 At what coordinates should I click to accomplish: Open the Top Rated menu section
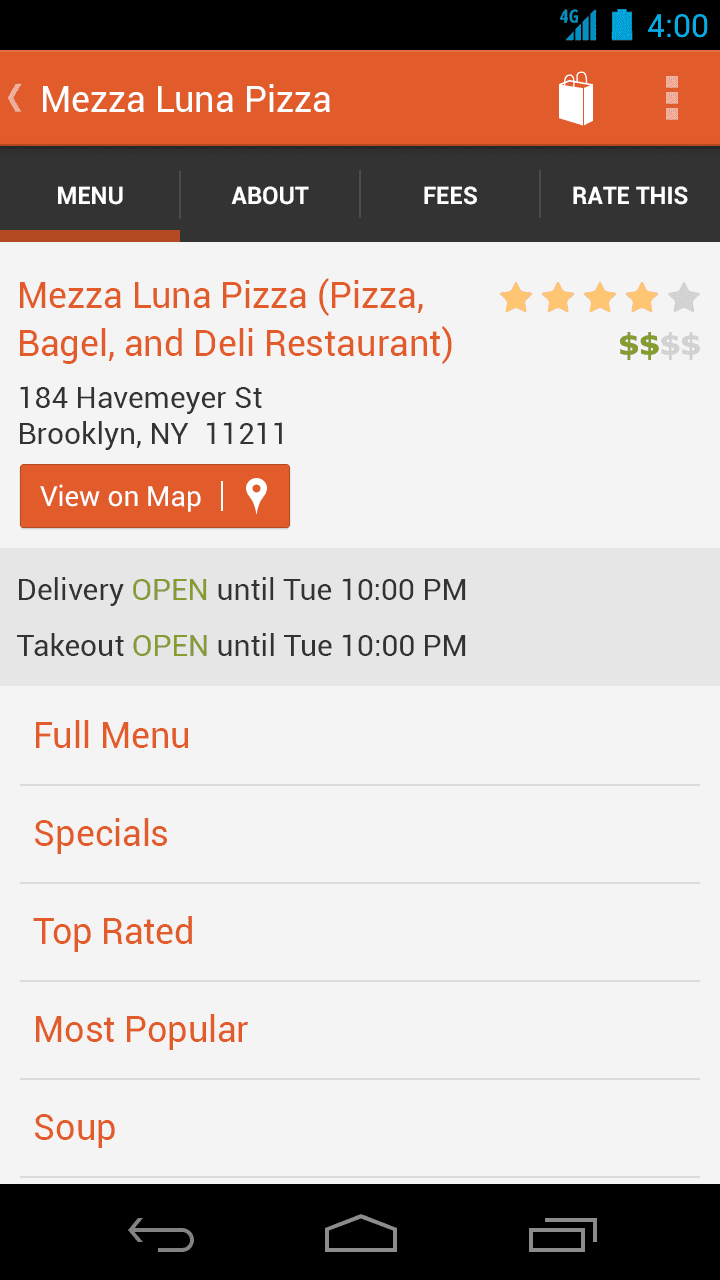click(113, 931)
